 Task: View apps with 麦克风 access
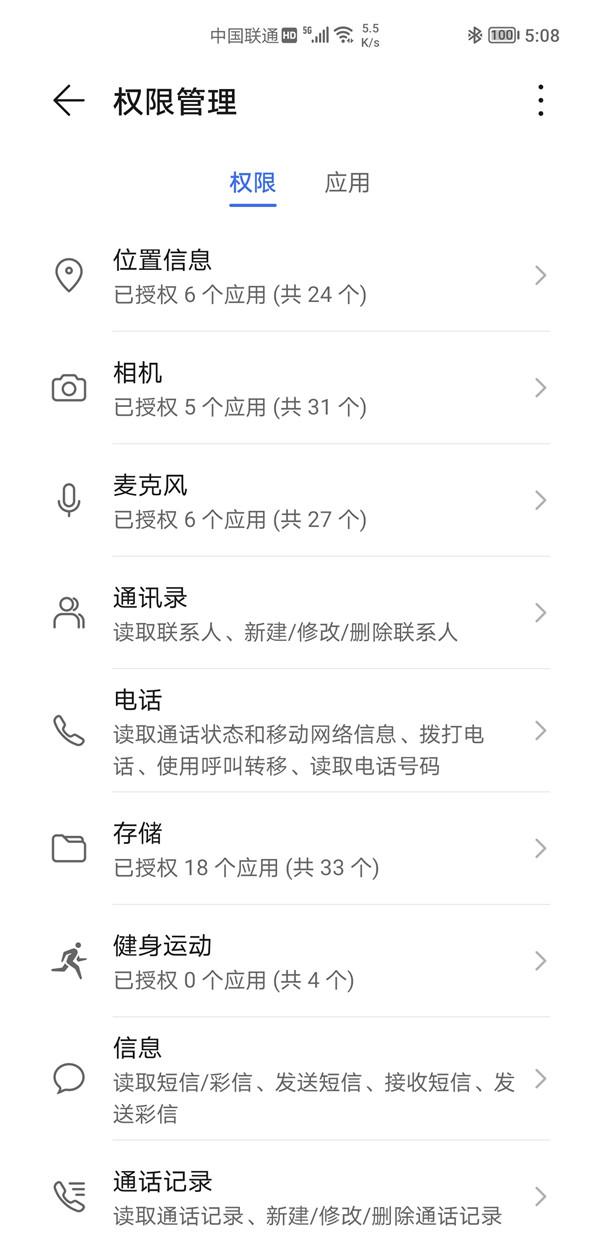pos(300,501)
